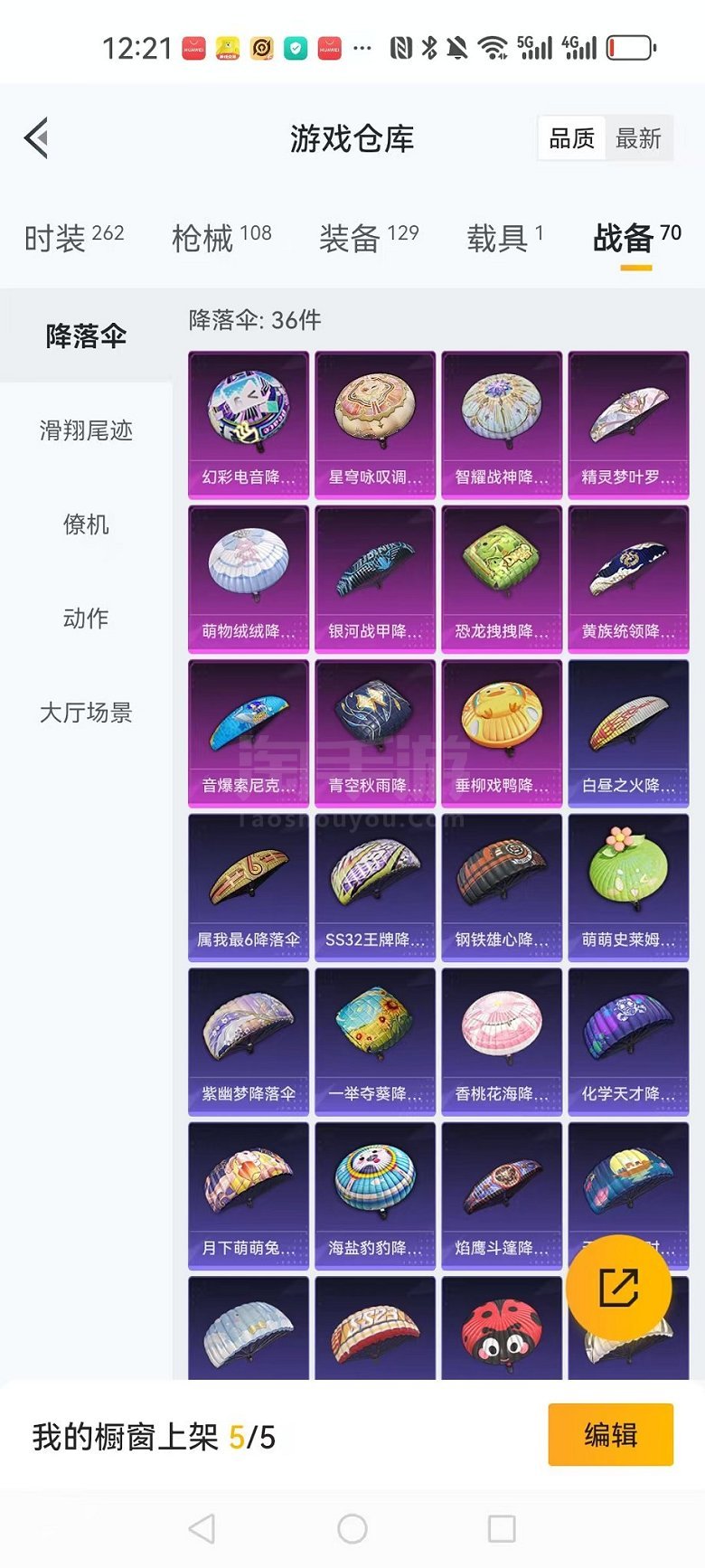
Task: Tap the system home button
Action: tap(352, 1529)
